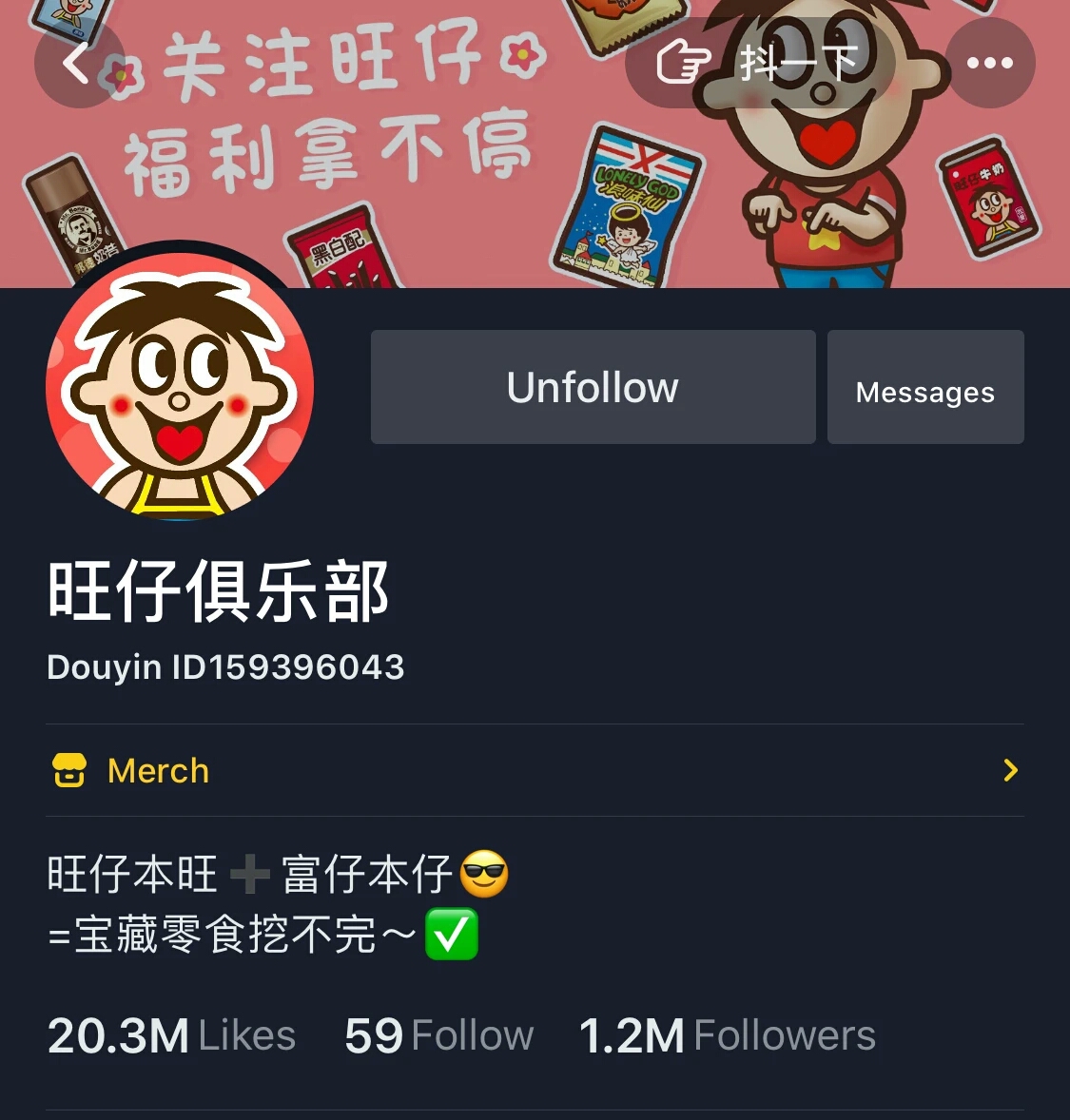Image resolution: width=1070 pixels, height=1120 pixels.
Task: Open the three-dot overflow menu
Action: [x=989, y=64]
